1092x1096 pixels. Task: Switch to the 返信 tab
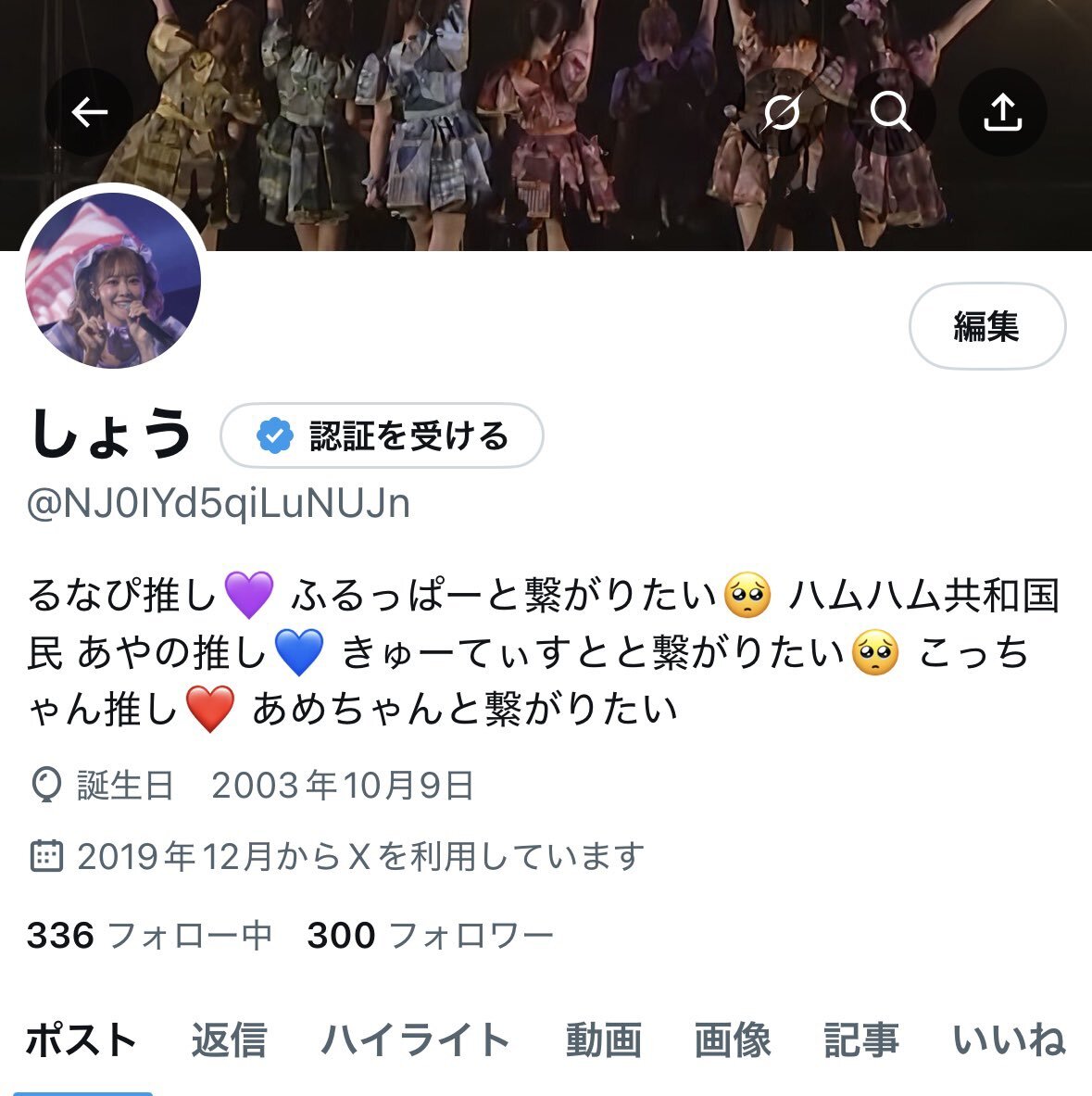(229, 1040)
